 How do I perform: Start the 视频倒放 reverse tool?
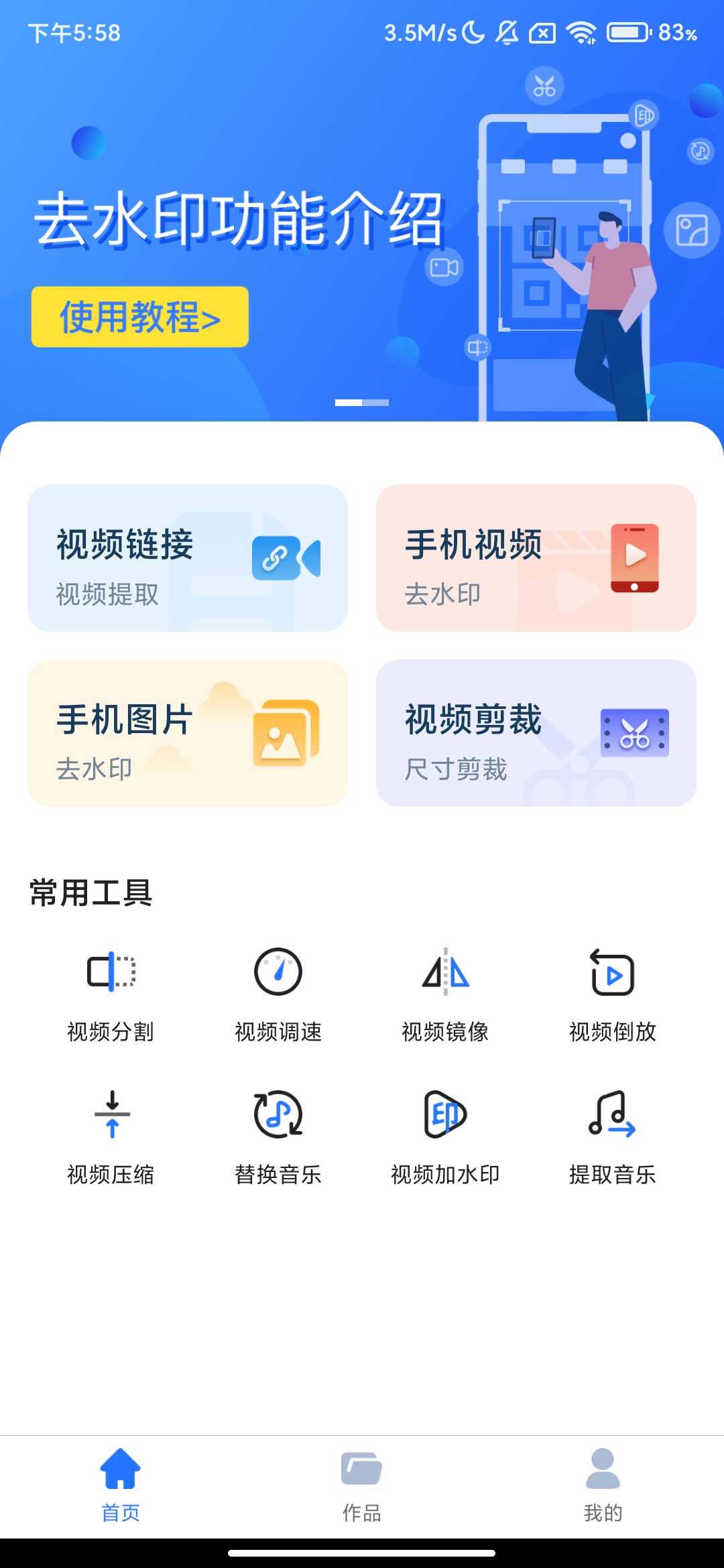[612, 993]
